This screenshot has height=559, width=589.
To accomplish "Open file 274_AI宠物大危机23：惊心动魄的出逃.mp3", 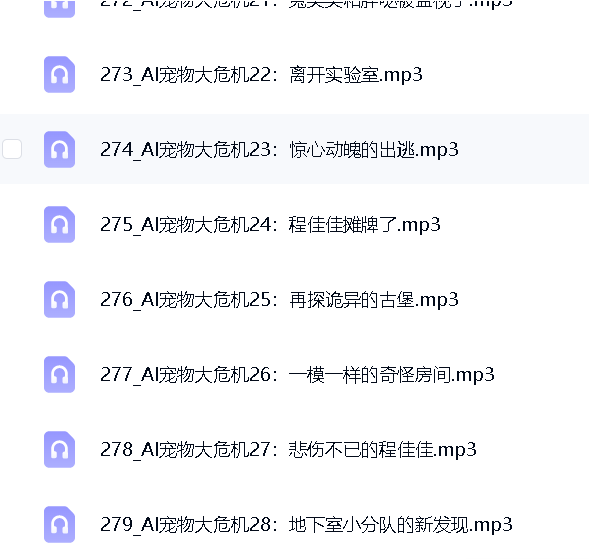I will 279,150.
